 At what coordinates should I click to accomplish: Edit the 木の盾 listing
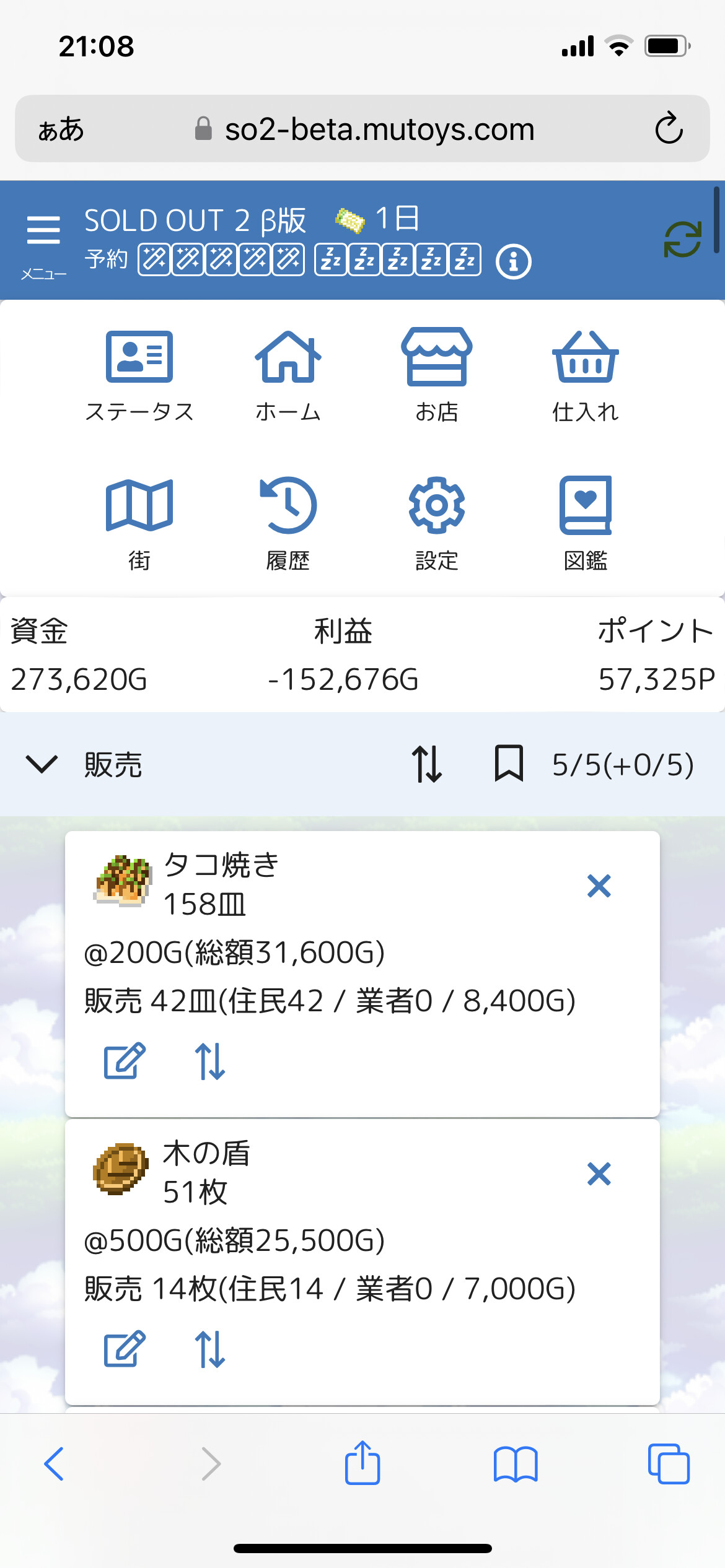pos(125,1349)
